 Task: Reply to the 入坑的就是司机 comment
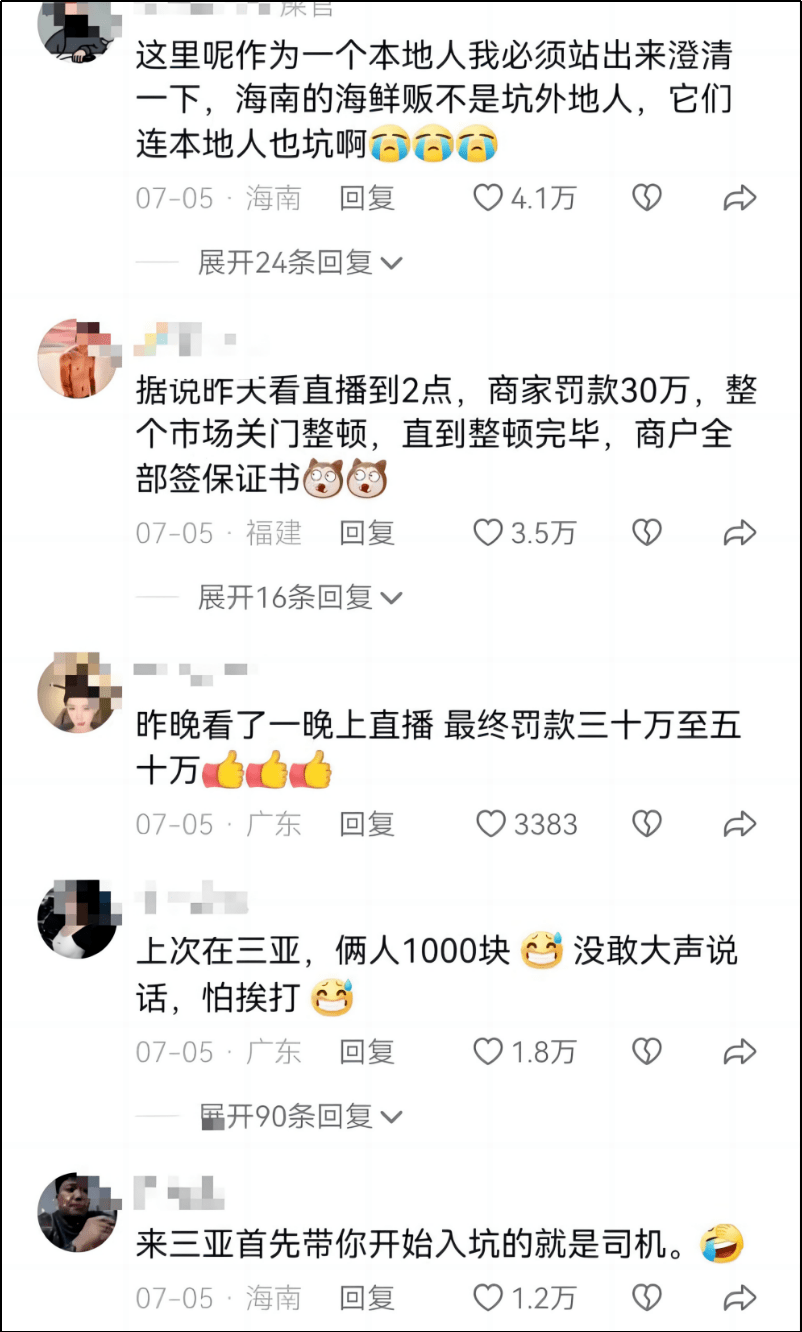pyautogui.click(x=367, y=1298)
